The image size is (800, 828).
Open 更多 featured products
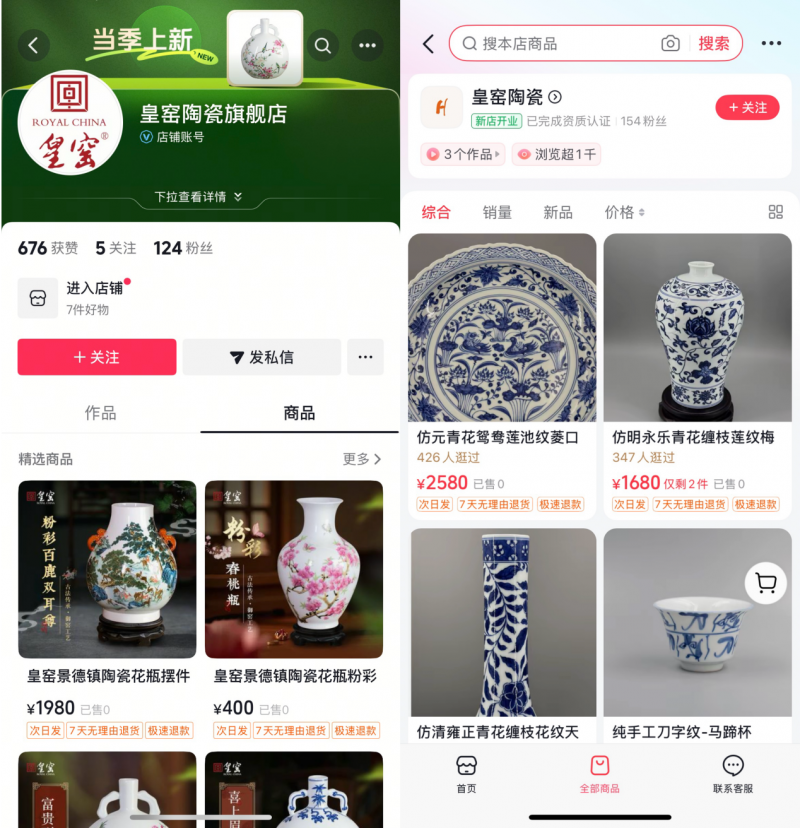tap(361, 459)
